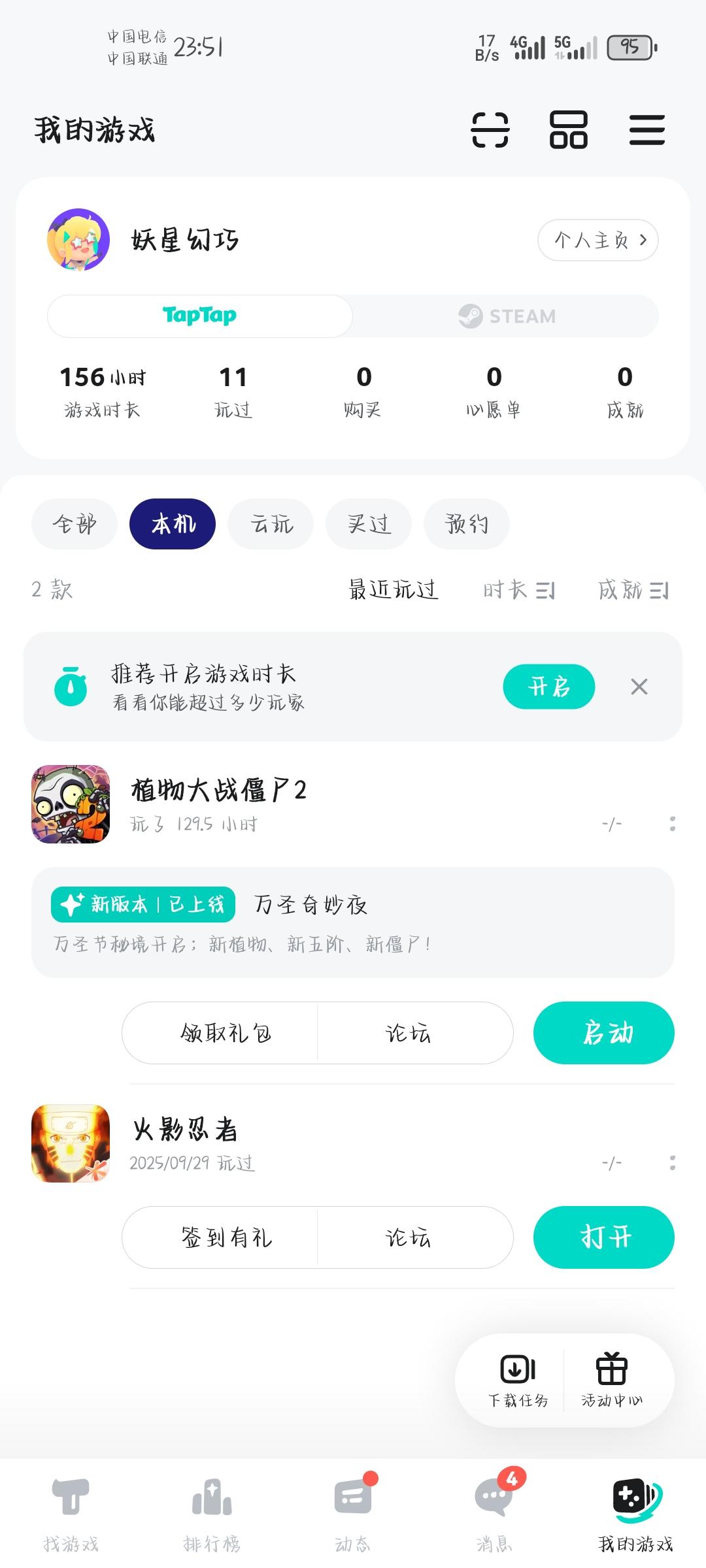Open 个人主页 profile page
706x1568 pixels.
(597, 240)
